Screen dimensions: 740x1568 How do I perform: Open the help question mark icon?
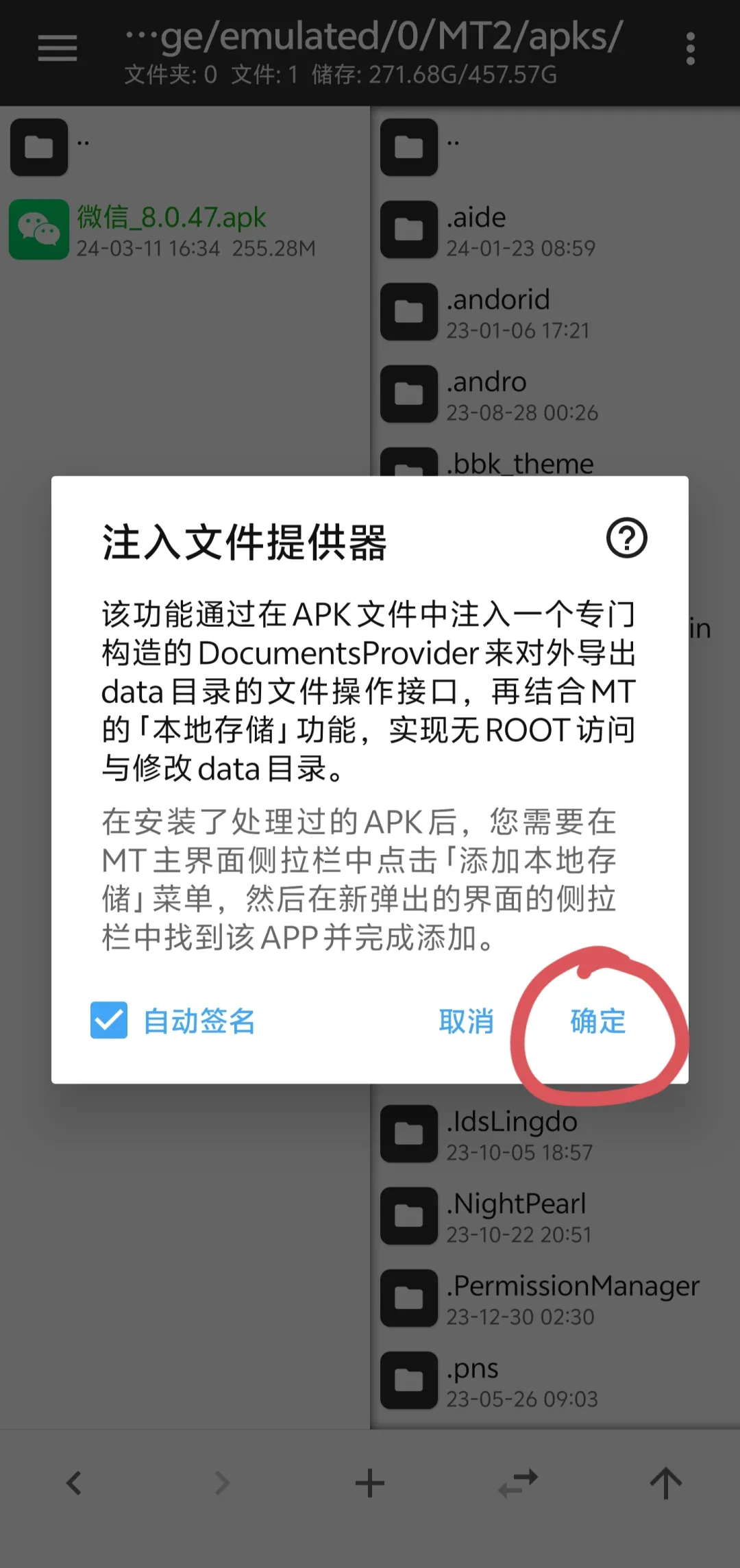point(626,538)
